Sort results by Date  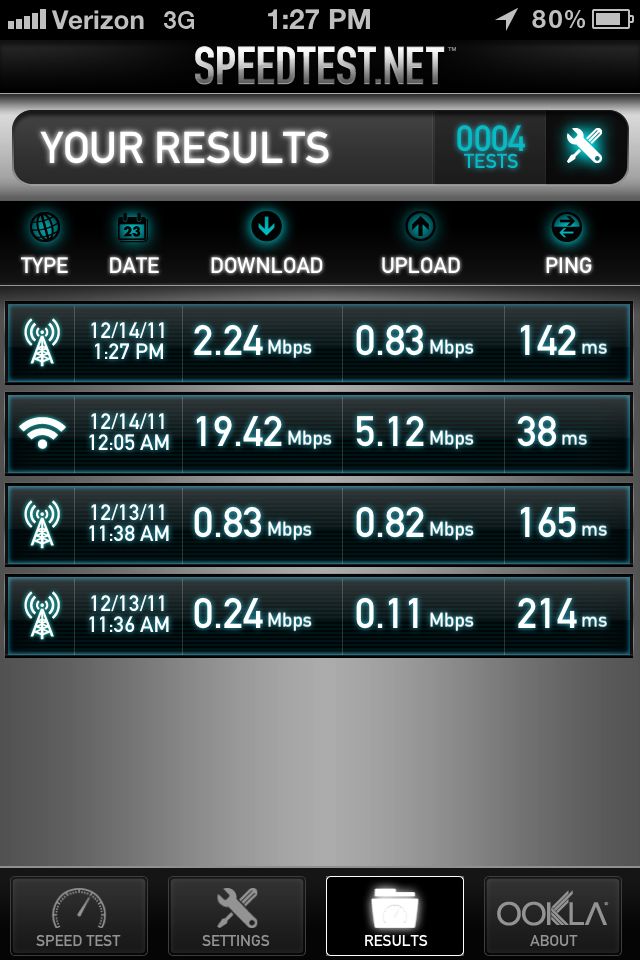(x=133, y=245)
